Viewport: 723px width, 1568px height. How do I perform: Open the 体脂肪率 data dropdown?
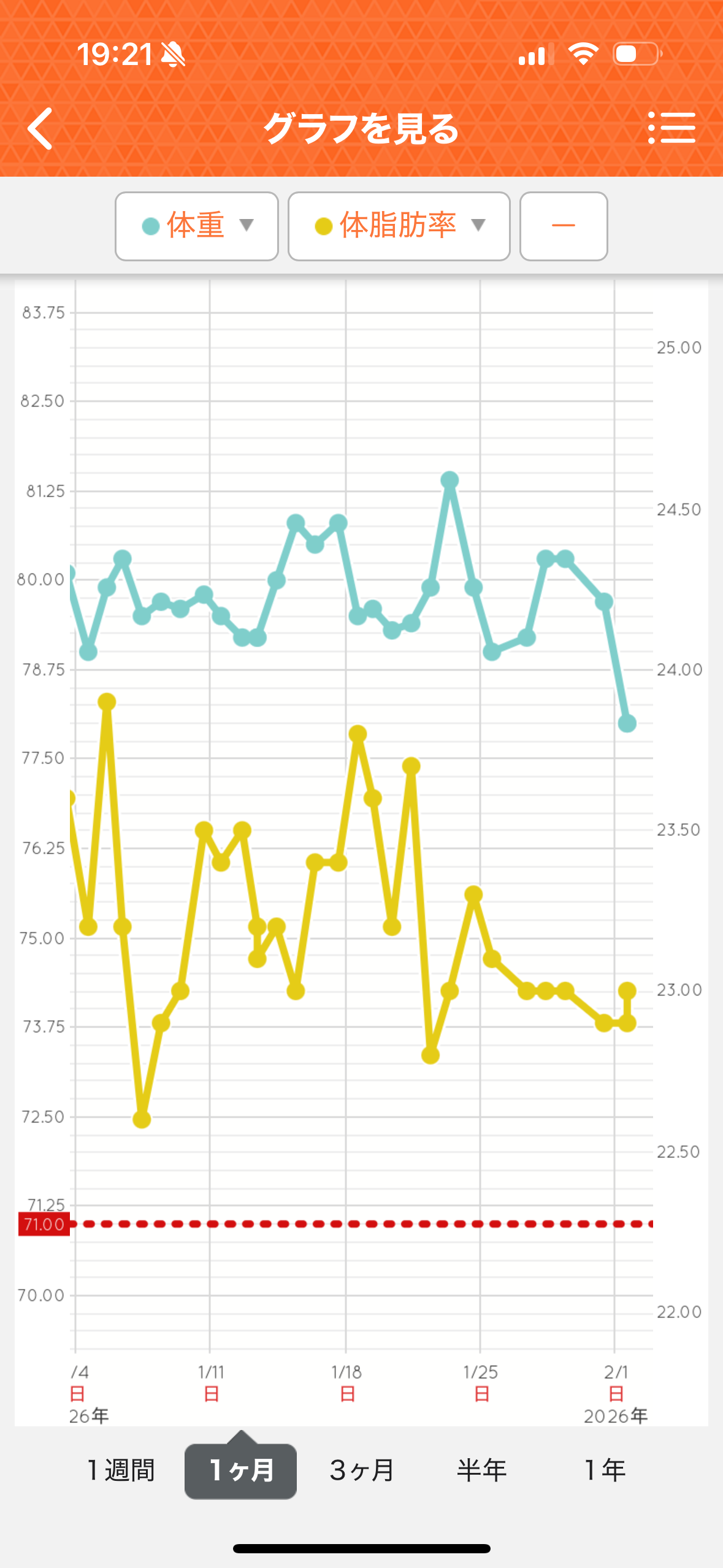tap(399, 226)
